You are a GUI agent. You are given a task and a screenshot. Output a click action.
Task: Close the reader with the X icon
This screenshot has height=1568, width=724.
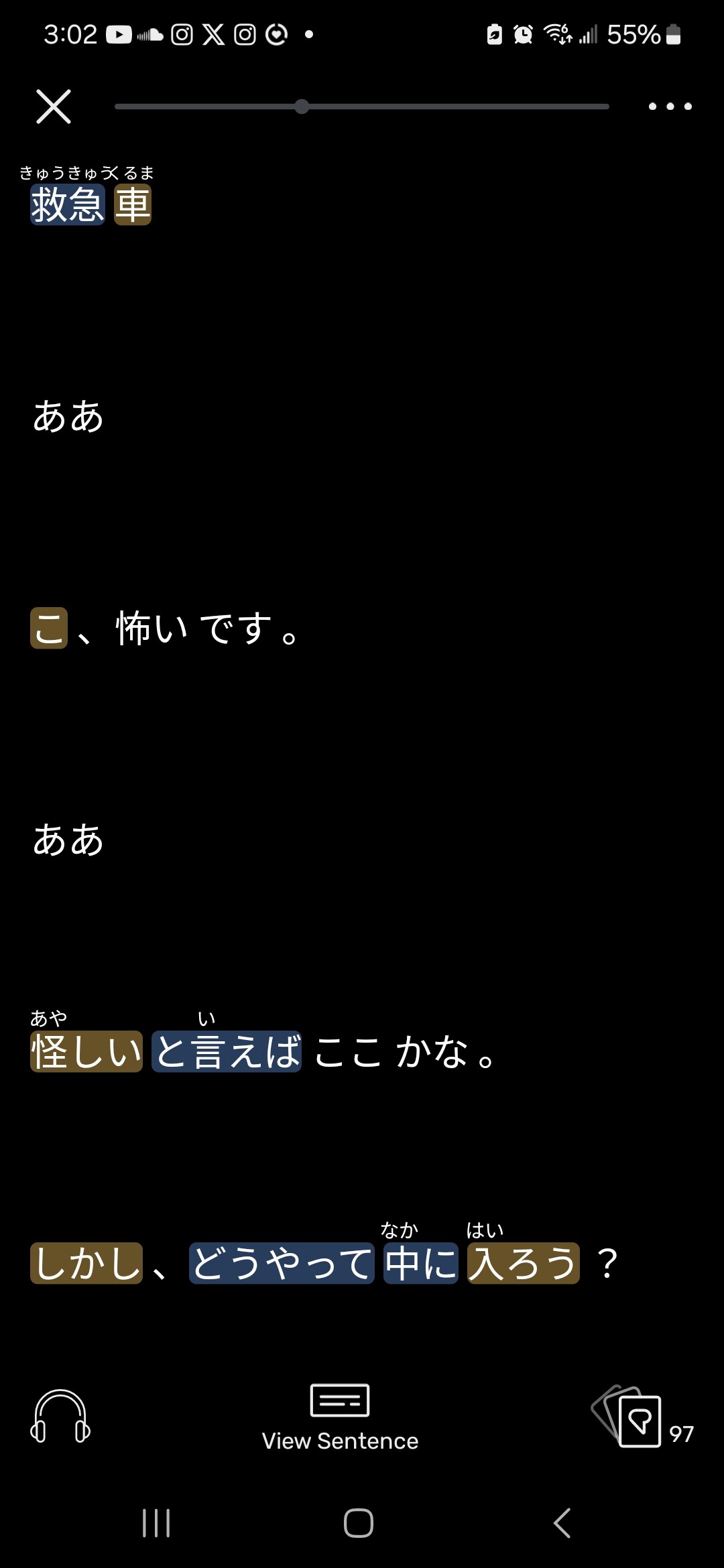(54, 107)
